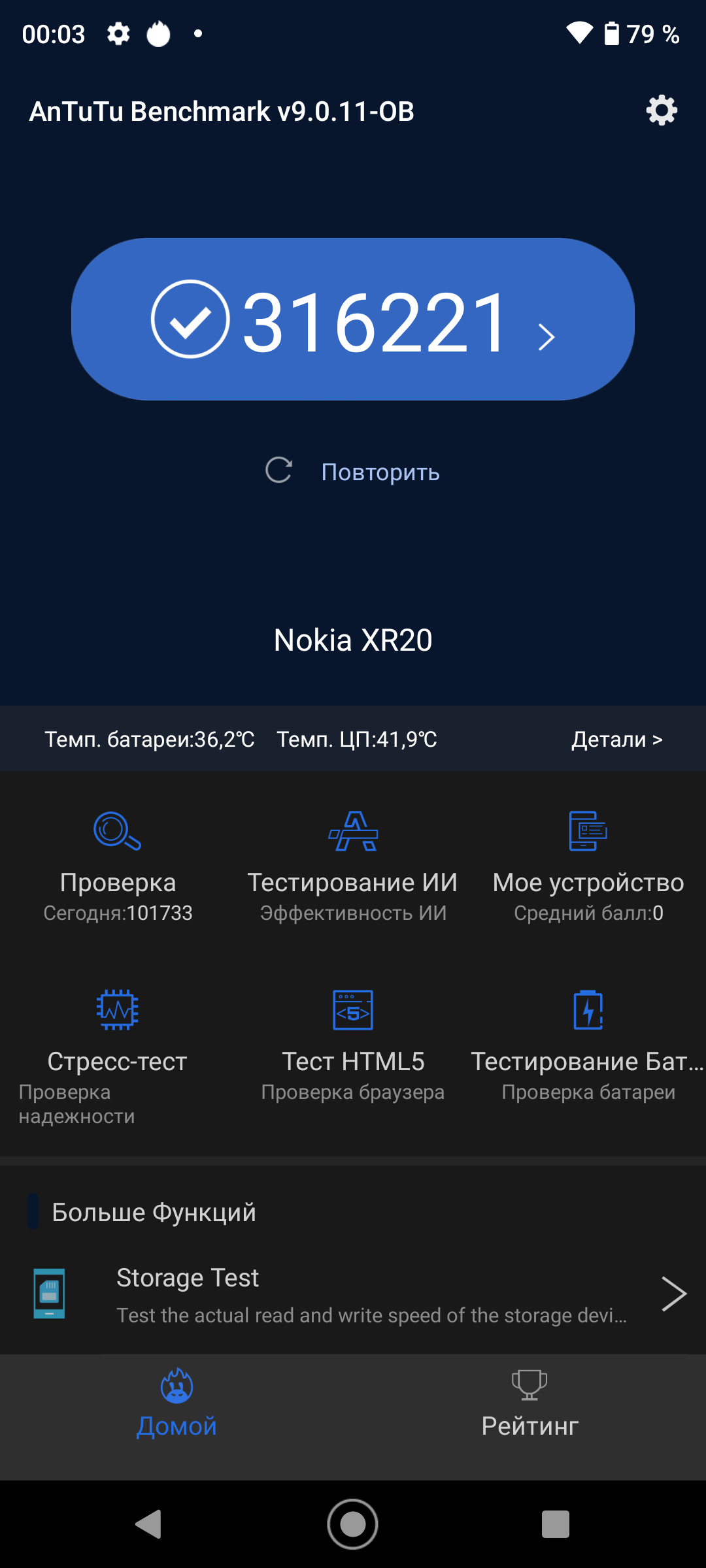Tap Повторить to rerun the benchmark
This screenshot has height=1568, width=706.
(353, 471)
